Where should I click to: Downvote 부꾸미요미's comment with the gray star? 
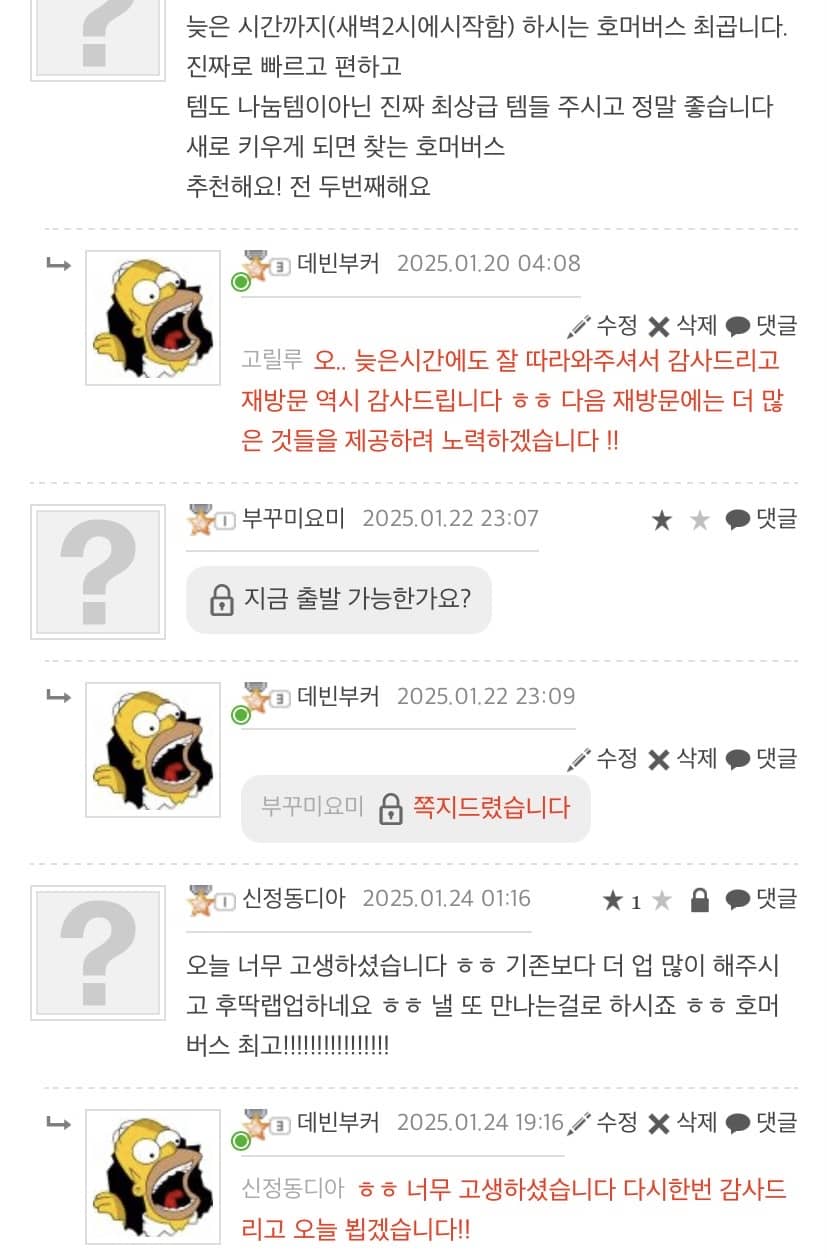click(x=700, y=520)
